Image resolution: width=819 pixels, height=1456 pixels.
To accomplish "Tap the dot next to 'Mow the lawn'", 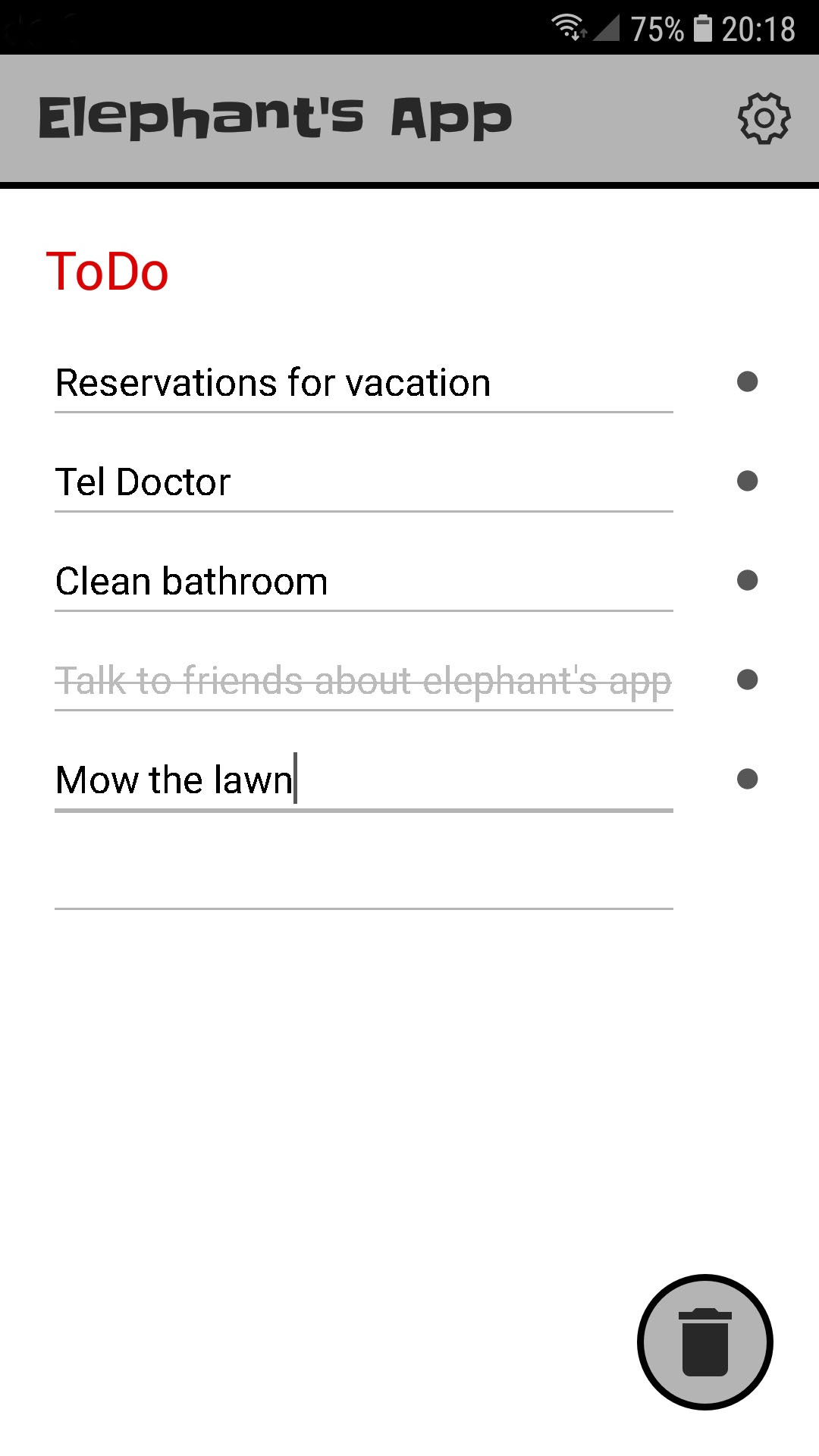I will (747, 779).
